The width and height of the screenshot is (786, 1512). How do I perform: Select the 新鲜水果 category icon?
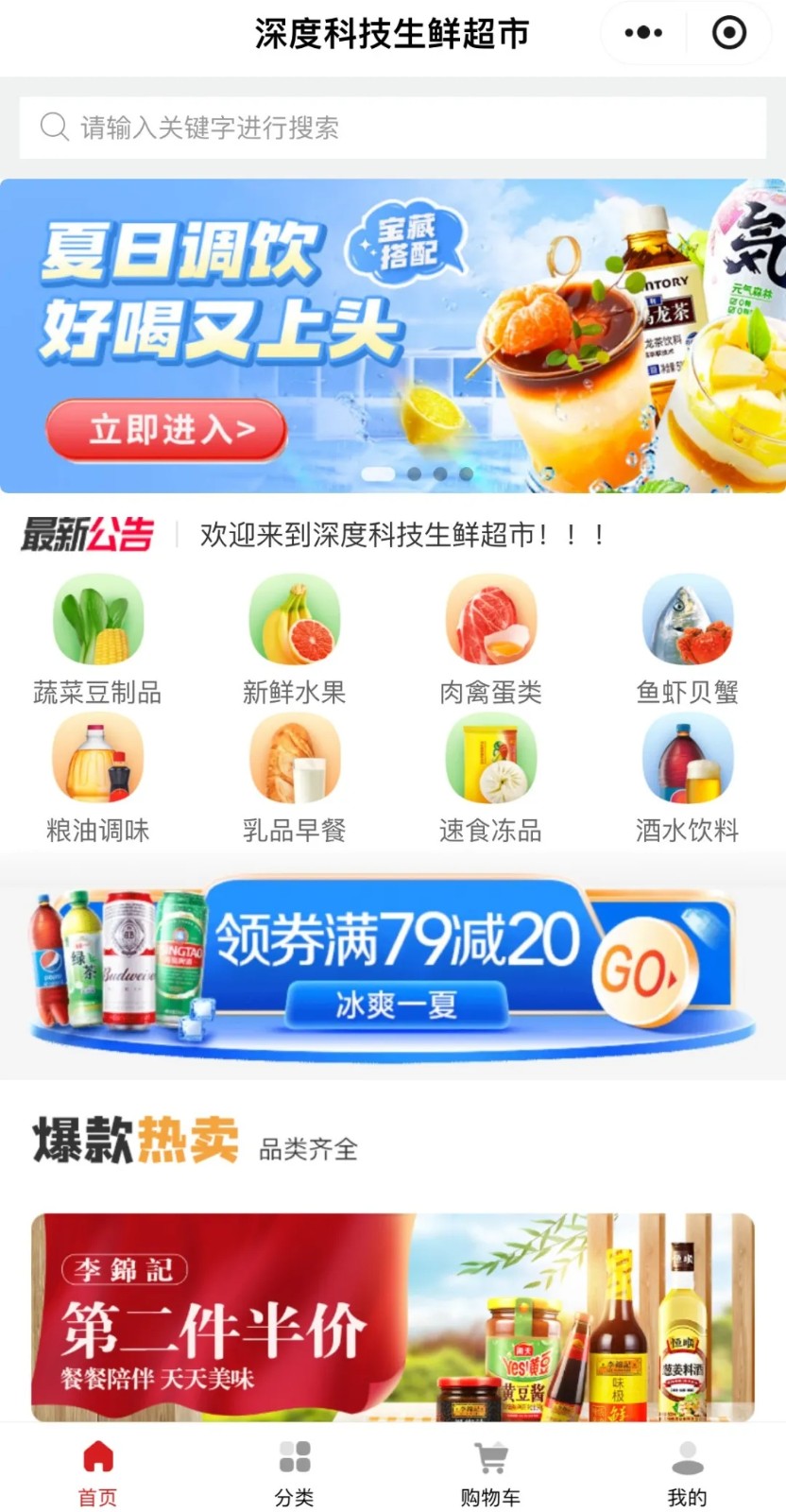pos(294,619)
